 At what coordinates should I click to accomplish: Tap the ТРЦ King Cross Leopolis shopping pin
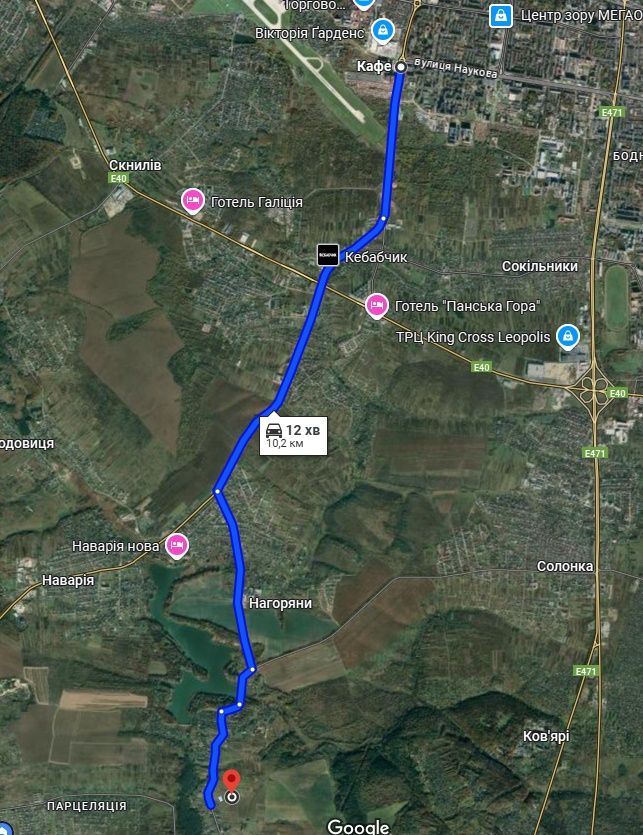[568, 336]
